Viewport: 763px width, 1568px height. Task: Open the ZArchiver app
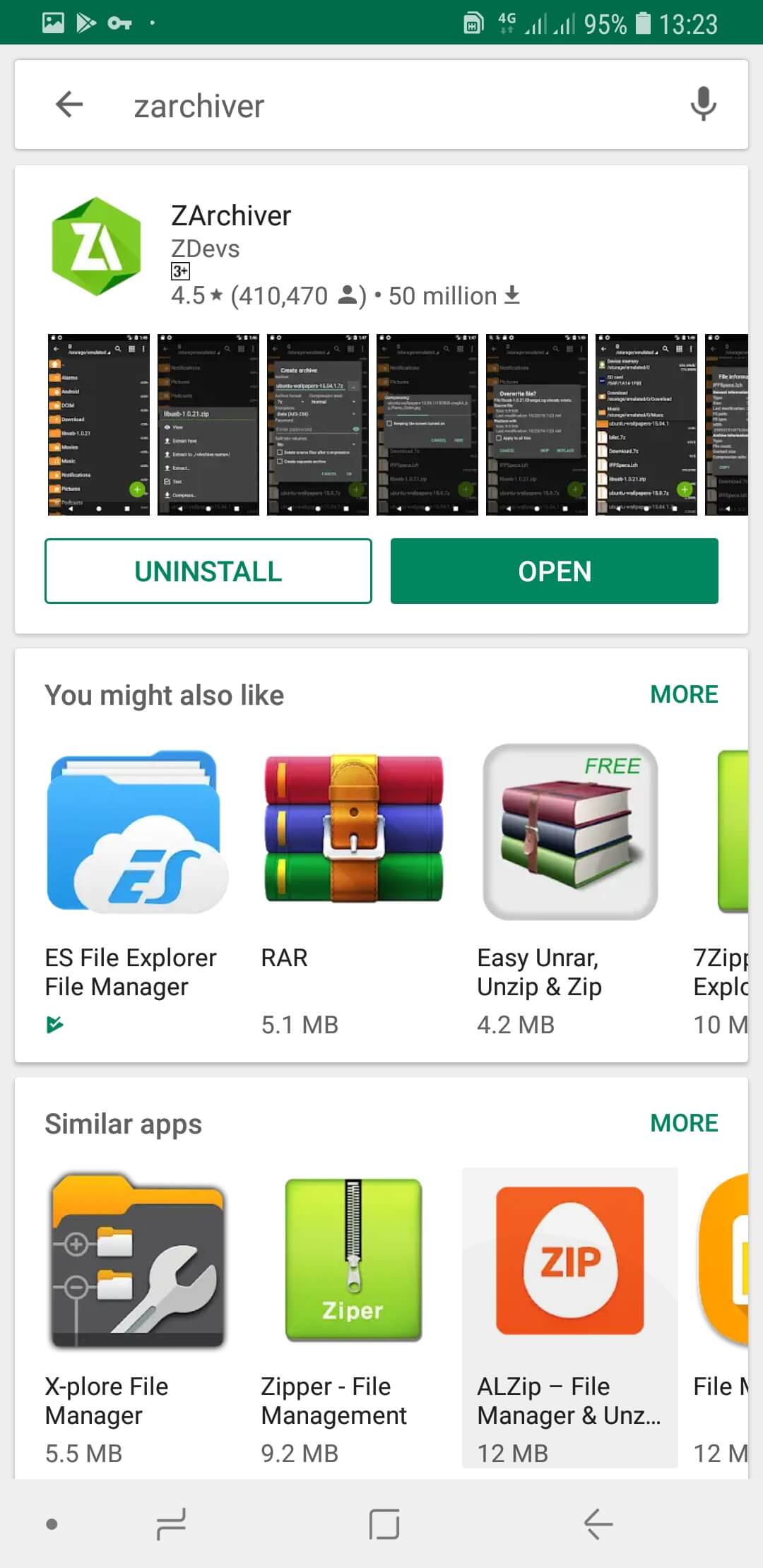(x=555, y=571)
